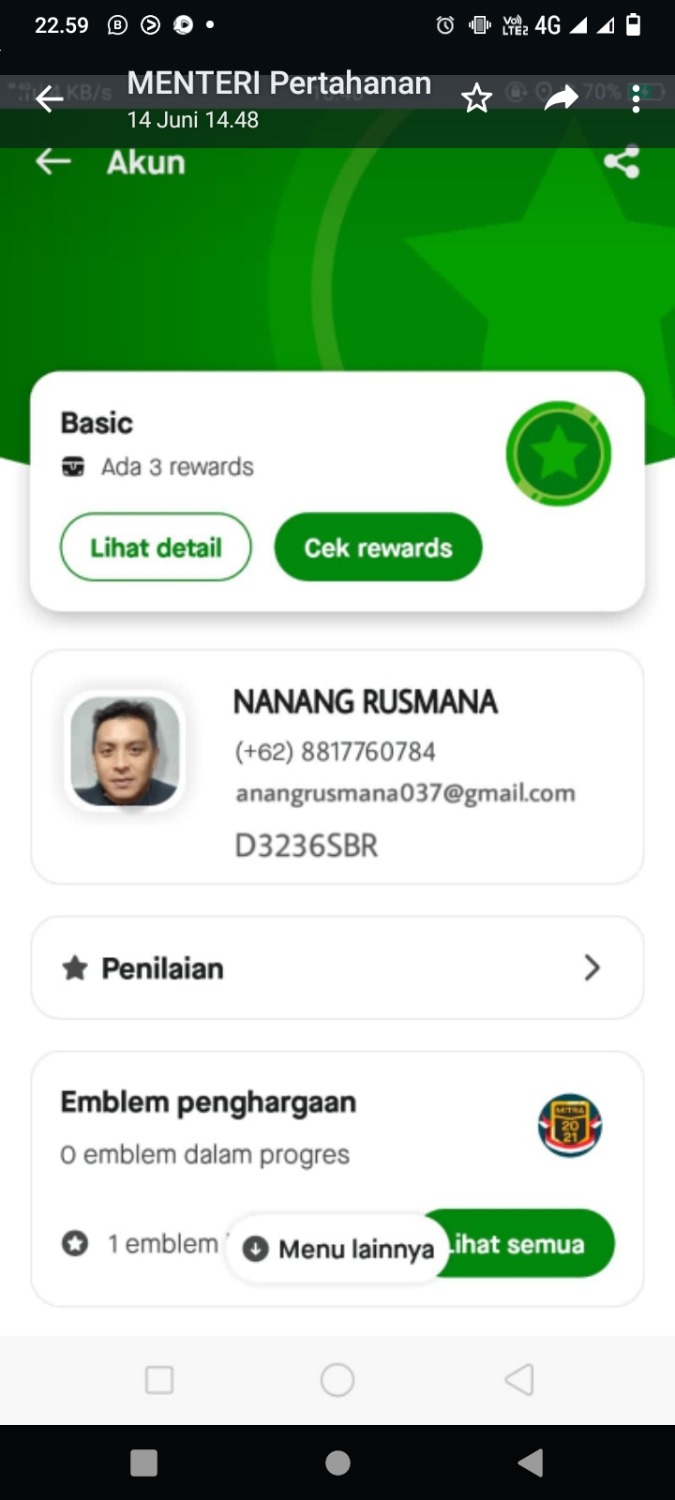675x1500 pixels.
Task: Forward this image to another chat
Action: [561, 98]
